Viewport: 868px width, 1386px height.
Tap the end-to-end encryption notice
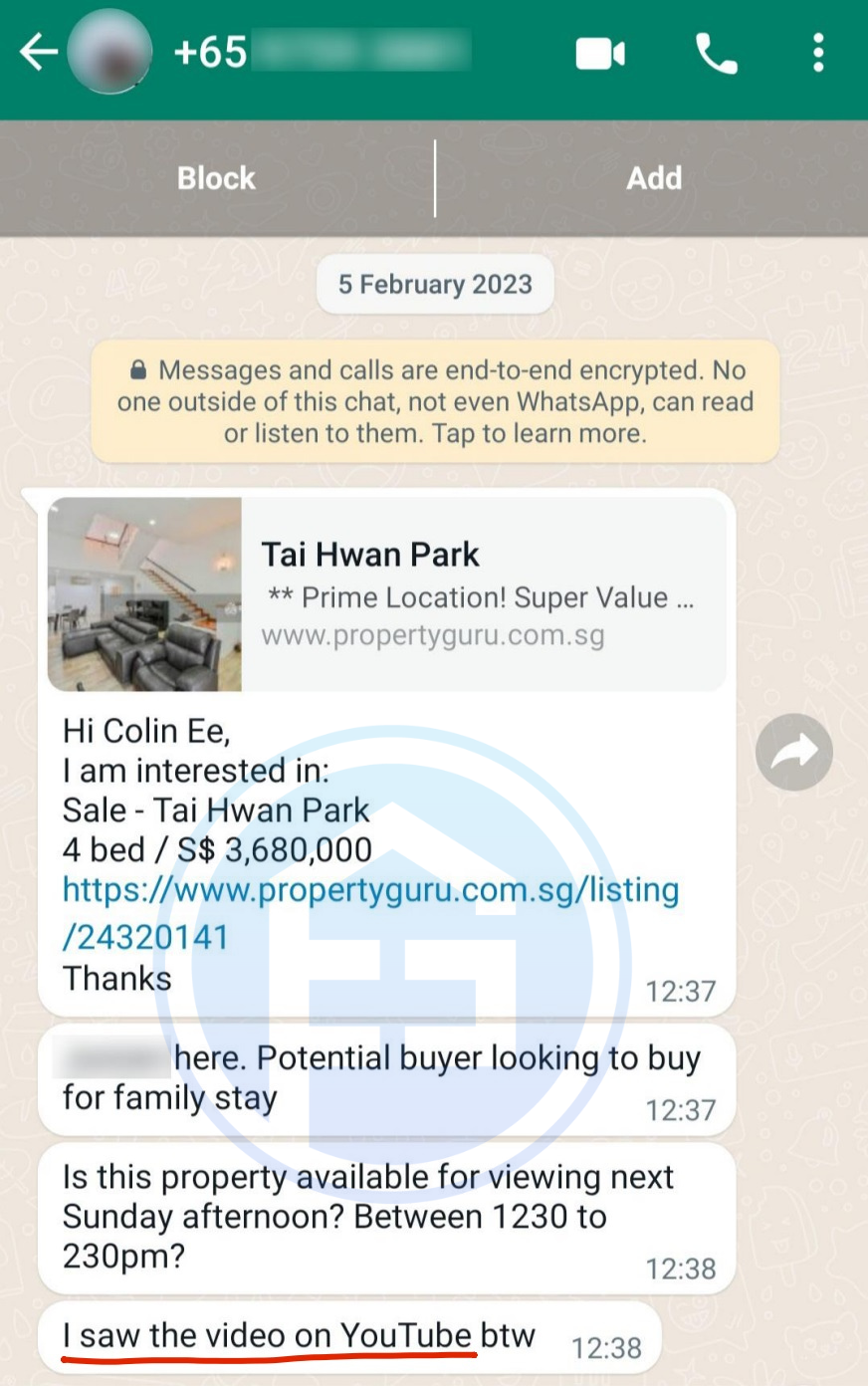tap(435, 401)
